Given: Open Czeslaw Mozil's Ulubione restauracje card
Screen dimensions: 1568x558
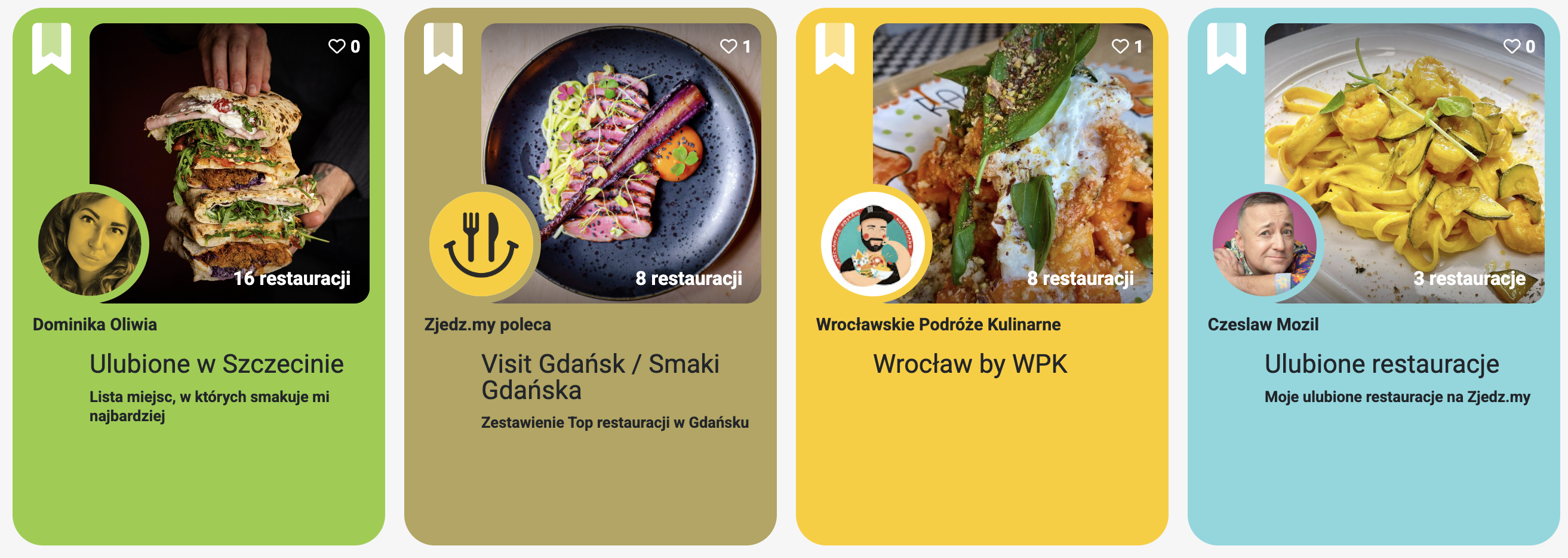Looking at the screenshot, I should (1382, 364).
